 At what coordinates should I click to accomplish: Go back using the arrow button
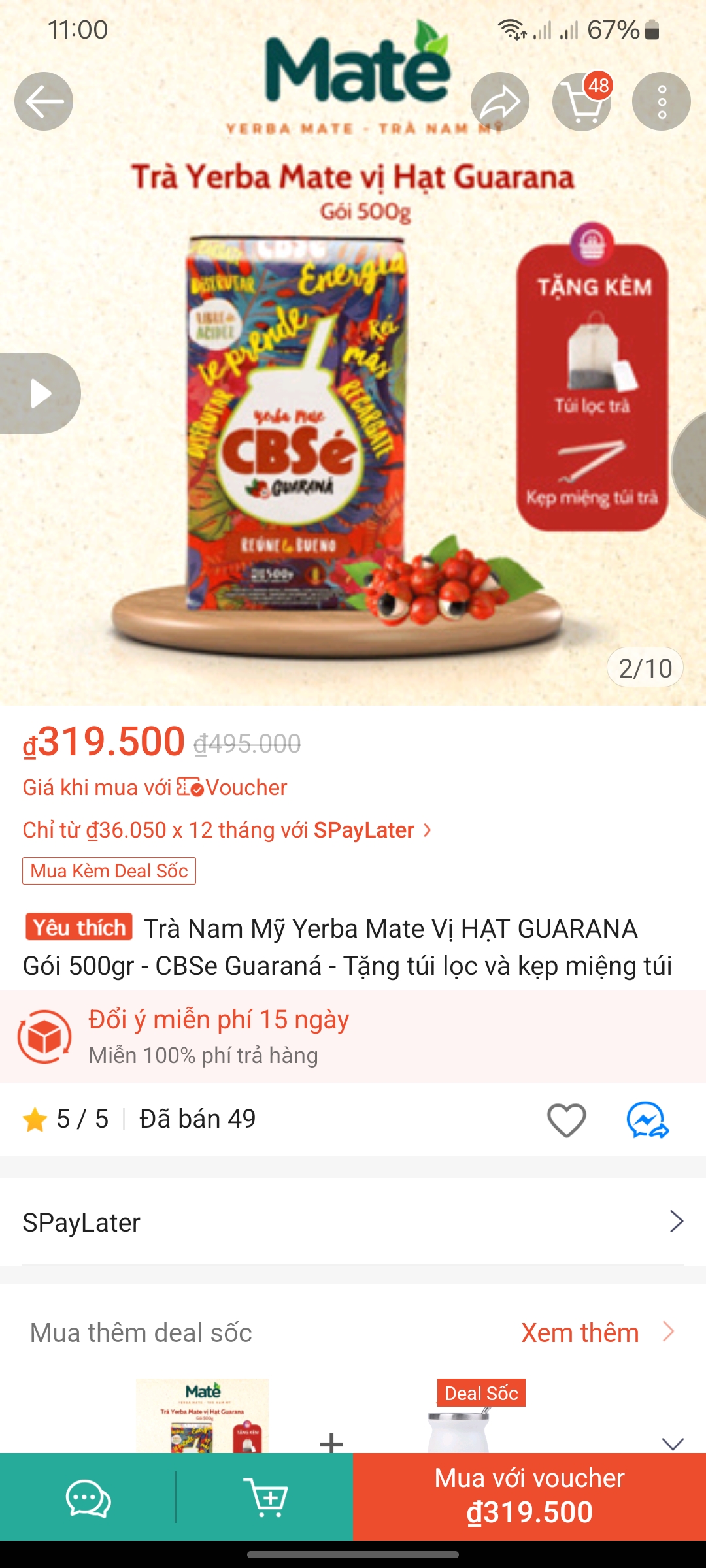click(44, 101)
